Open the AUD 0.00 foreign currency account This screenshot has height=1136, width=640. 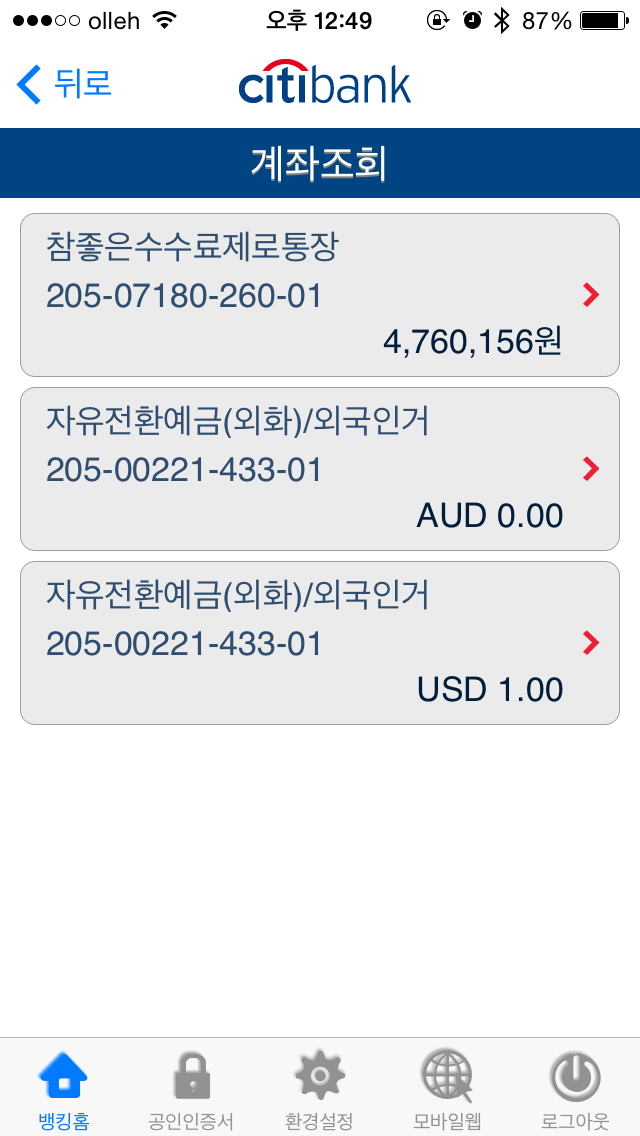pos(320,469)
